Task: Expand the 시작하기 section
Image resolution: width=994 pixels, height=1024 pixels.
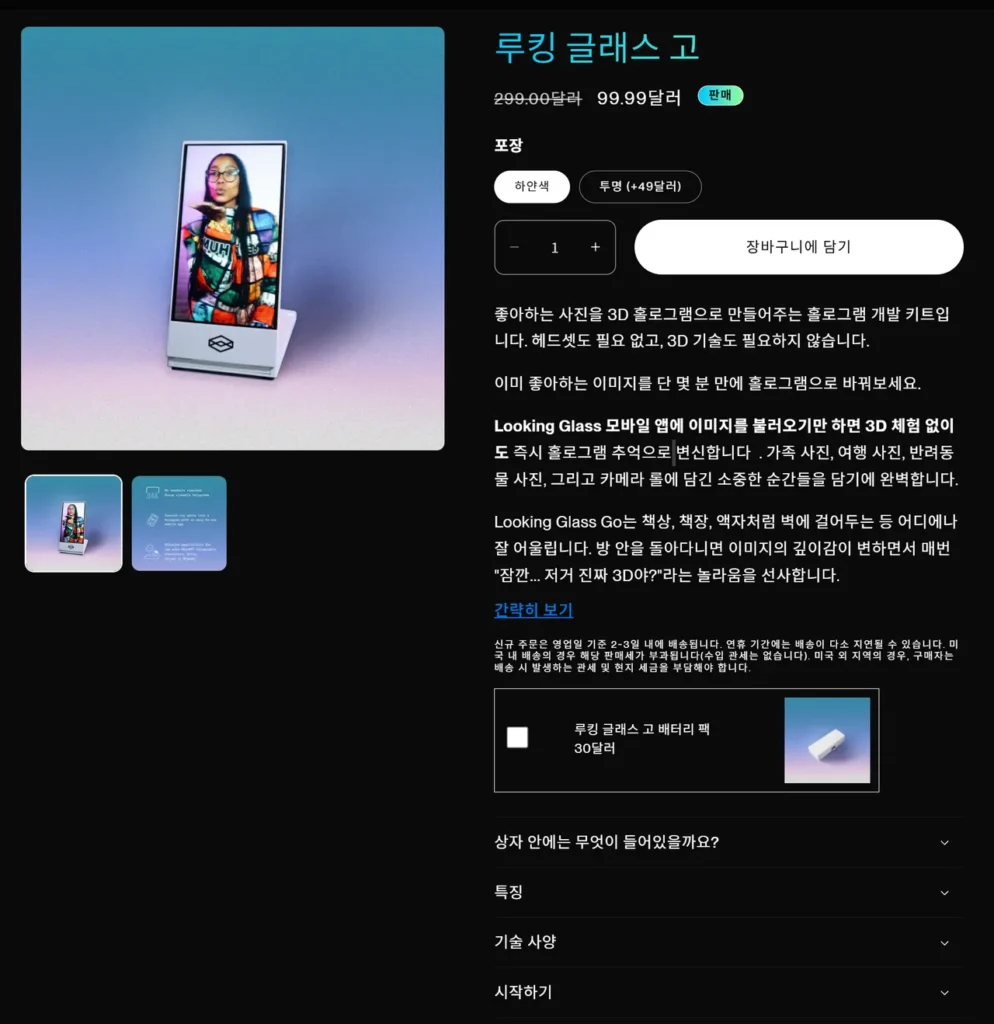Action: (x=728, y=992)
